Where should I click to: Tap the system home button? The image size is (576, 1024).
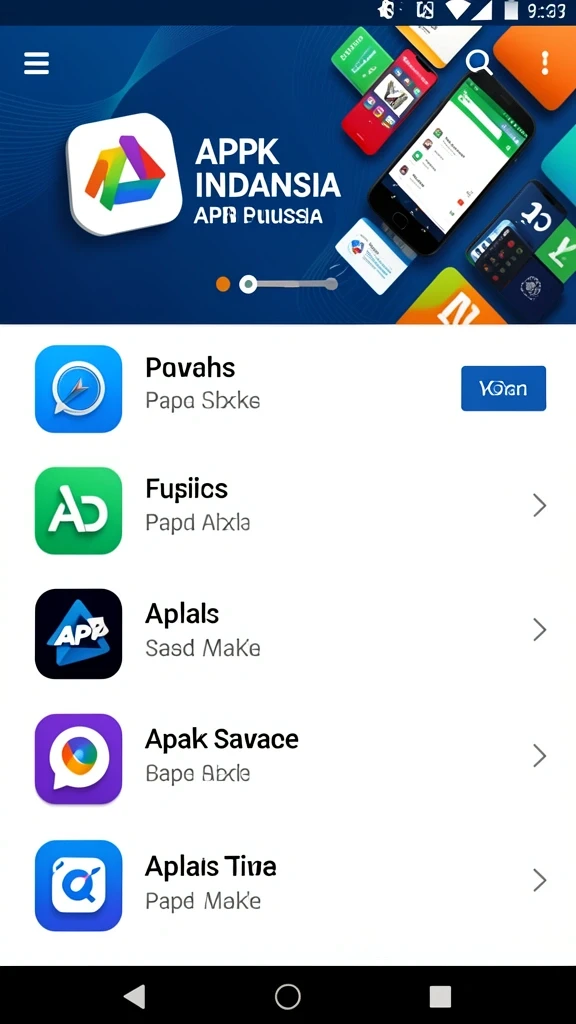[287, 997]
